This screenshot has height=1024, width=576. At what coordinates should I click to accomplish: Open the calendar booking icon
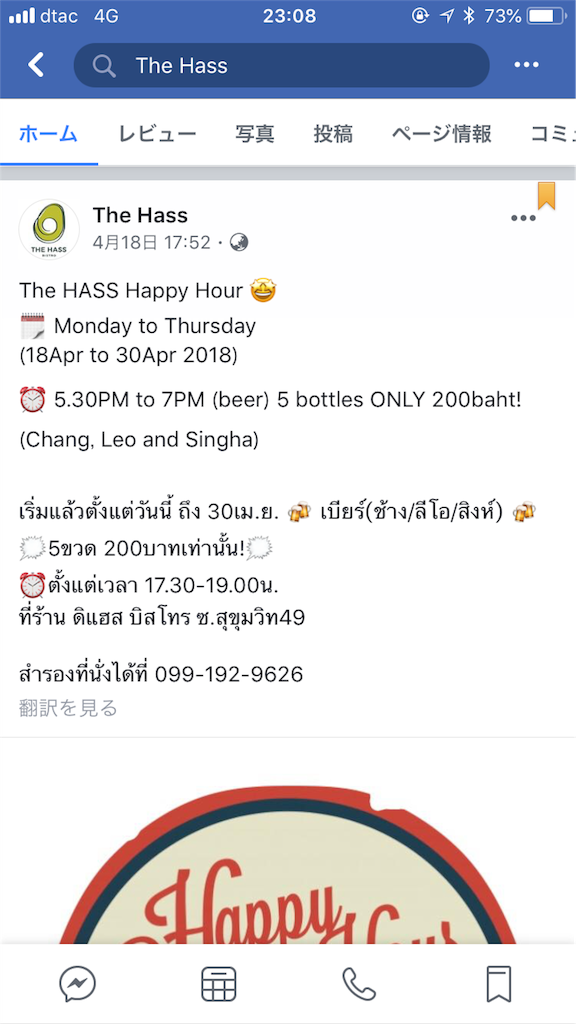pyautogui.click(x=219, y=984)
